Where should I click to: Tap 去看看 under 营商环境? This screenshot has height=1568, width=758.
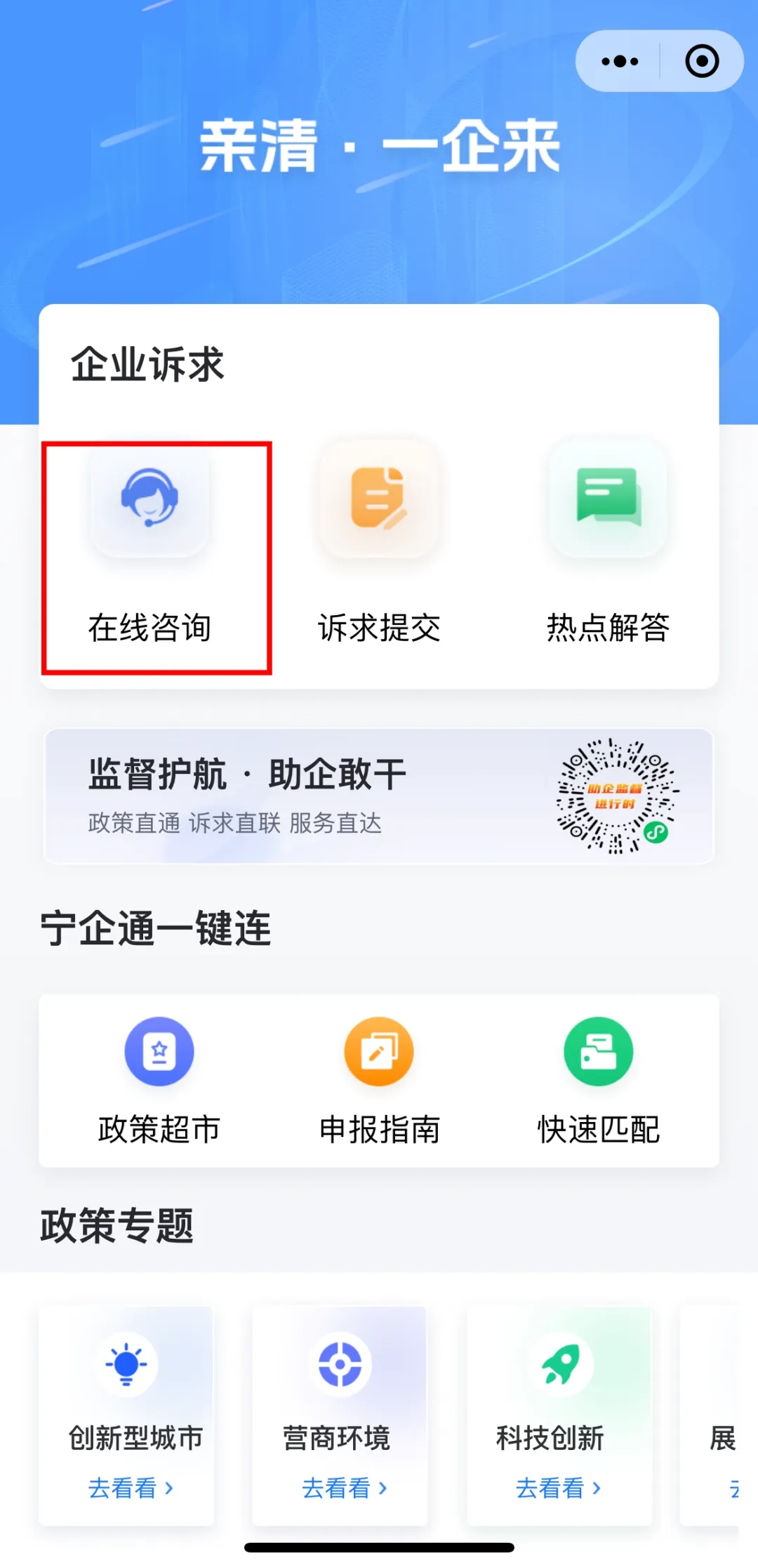click(x=344, y=1487)
